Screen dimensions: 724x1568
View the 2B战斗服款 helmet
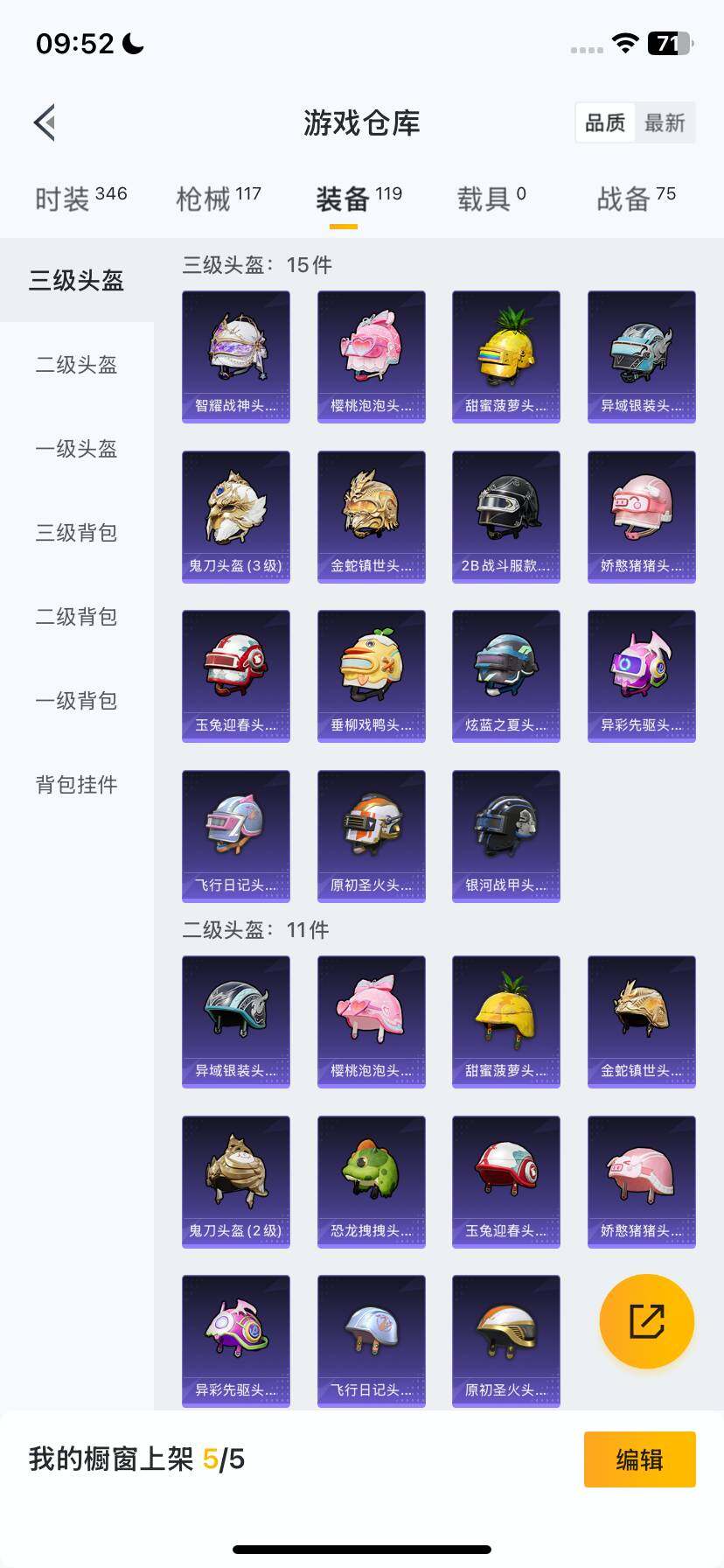506,516
